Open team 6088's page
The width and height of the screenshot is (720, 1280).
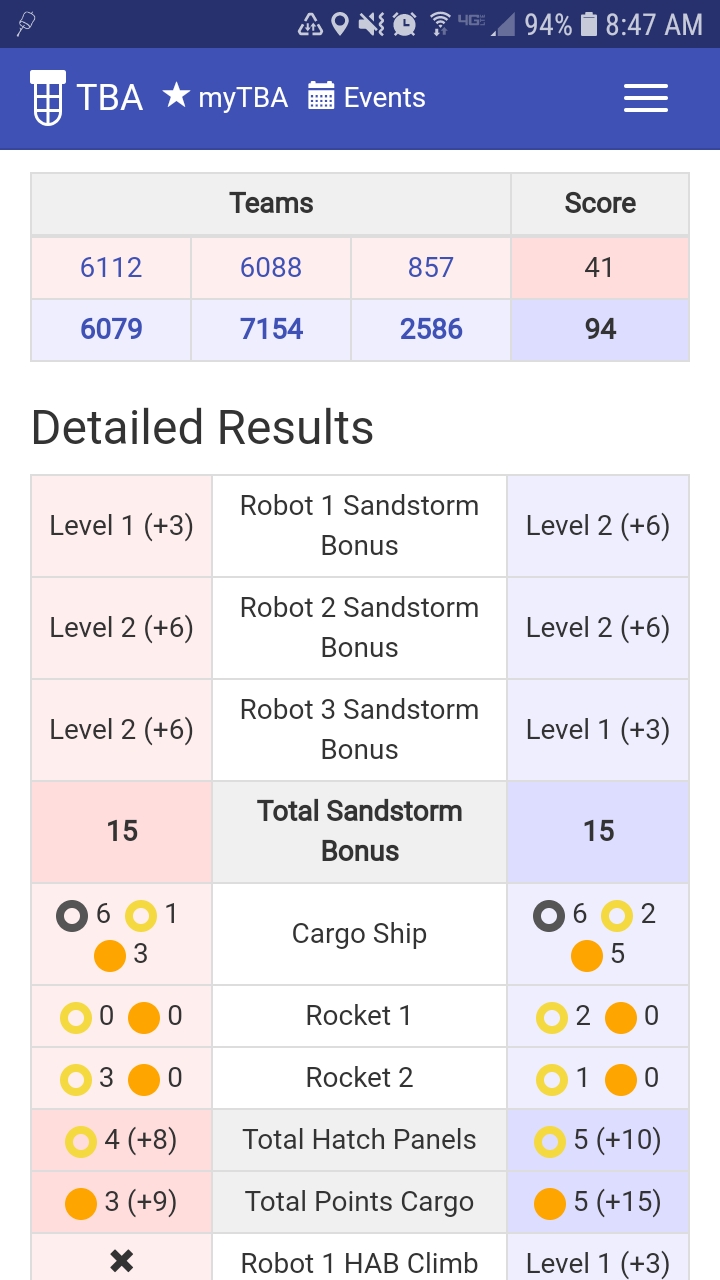click(271, 267)
